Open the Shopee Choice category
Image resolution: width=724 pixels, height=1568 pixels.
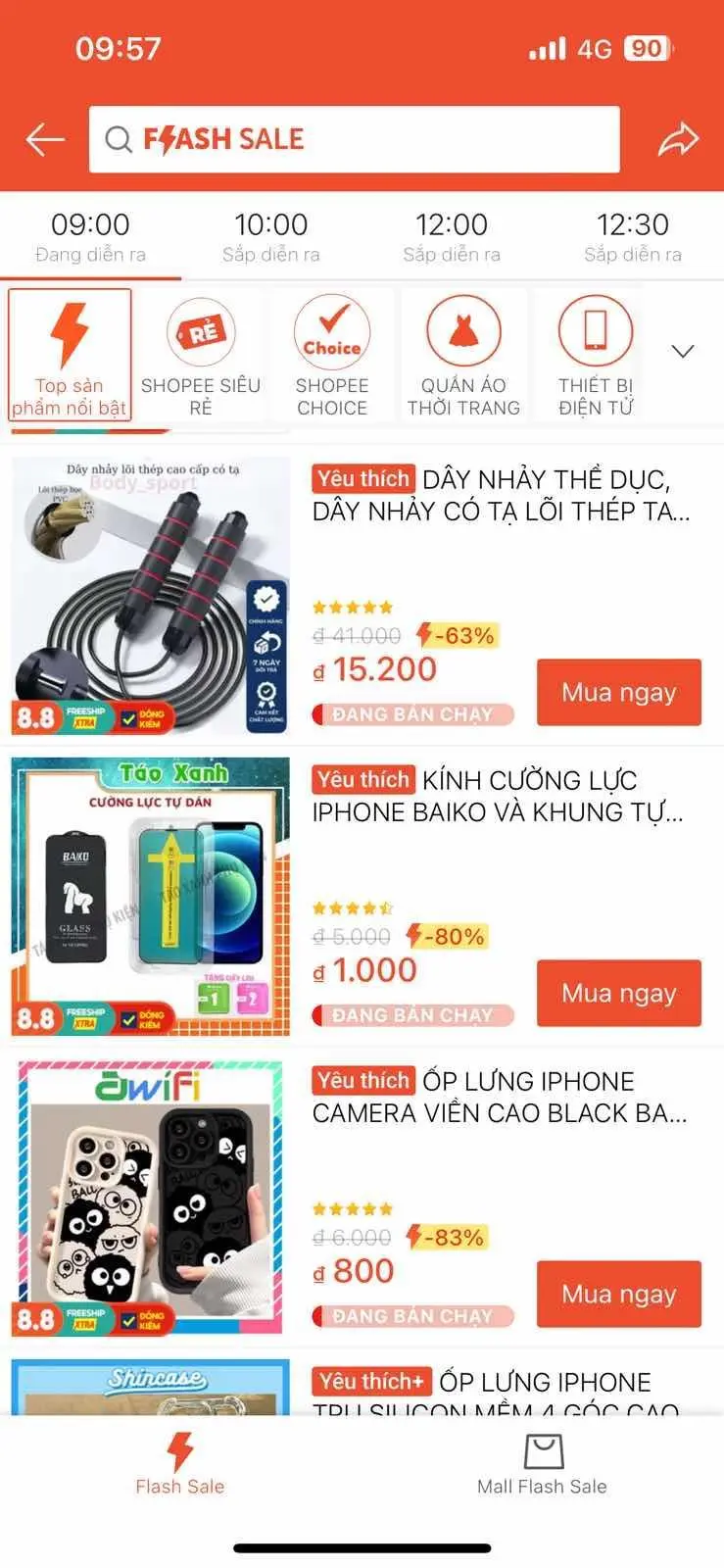(x=332, y=356)
